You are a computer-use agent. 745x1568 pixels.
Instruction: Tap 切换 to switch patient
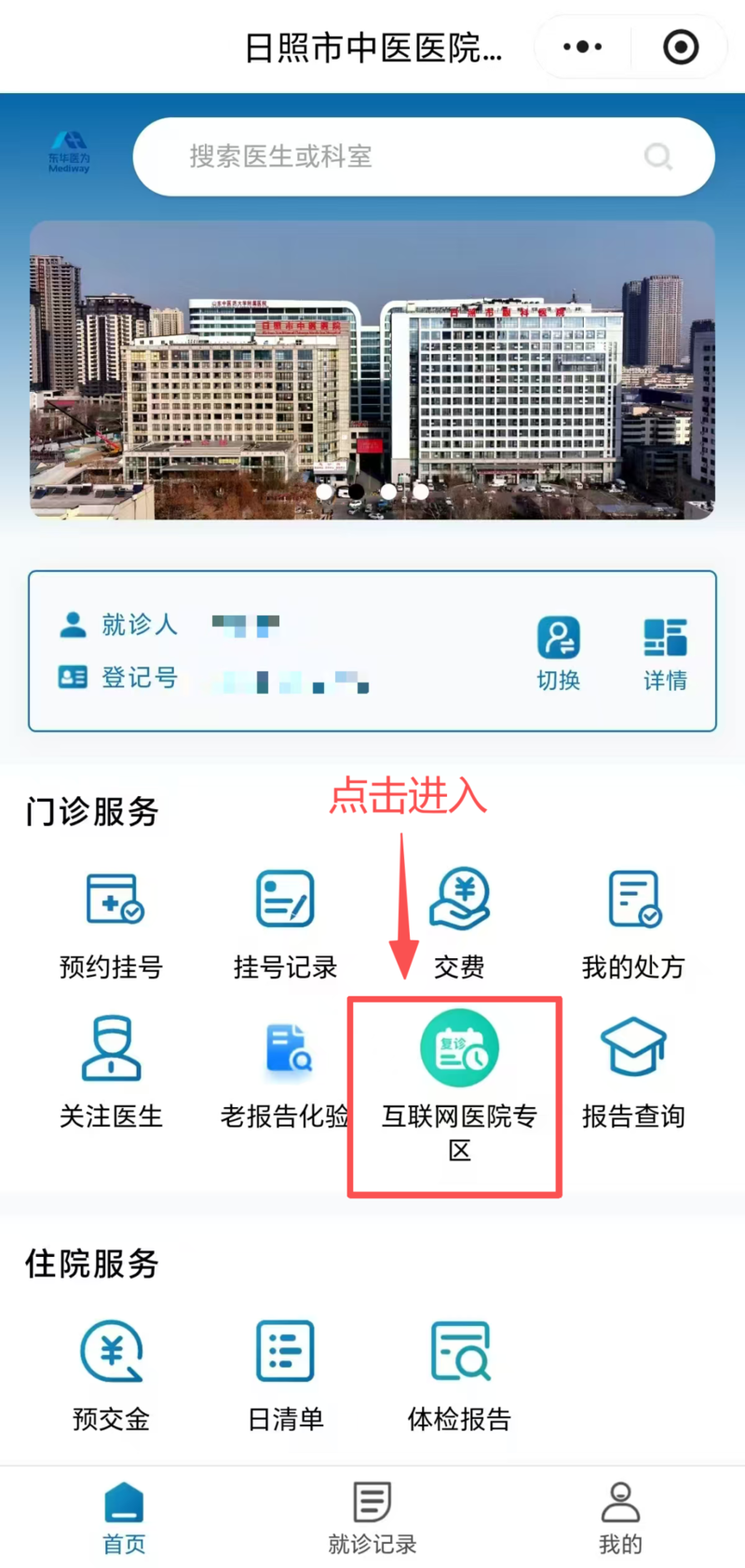559,652
